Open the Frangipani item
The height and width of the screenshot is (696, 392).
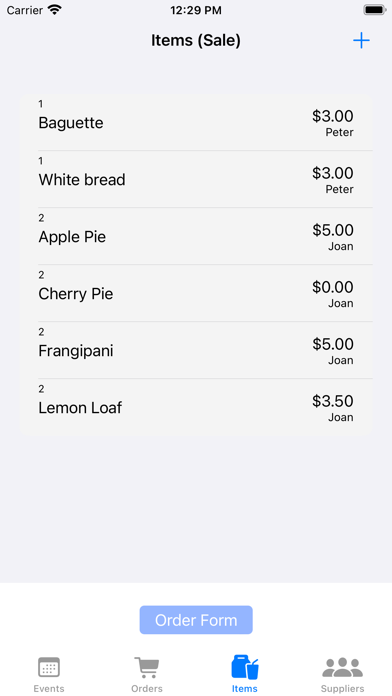click(196, 350)
